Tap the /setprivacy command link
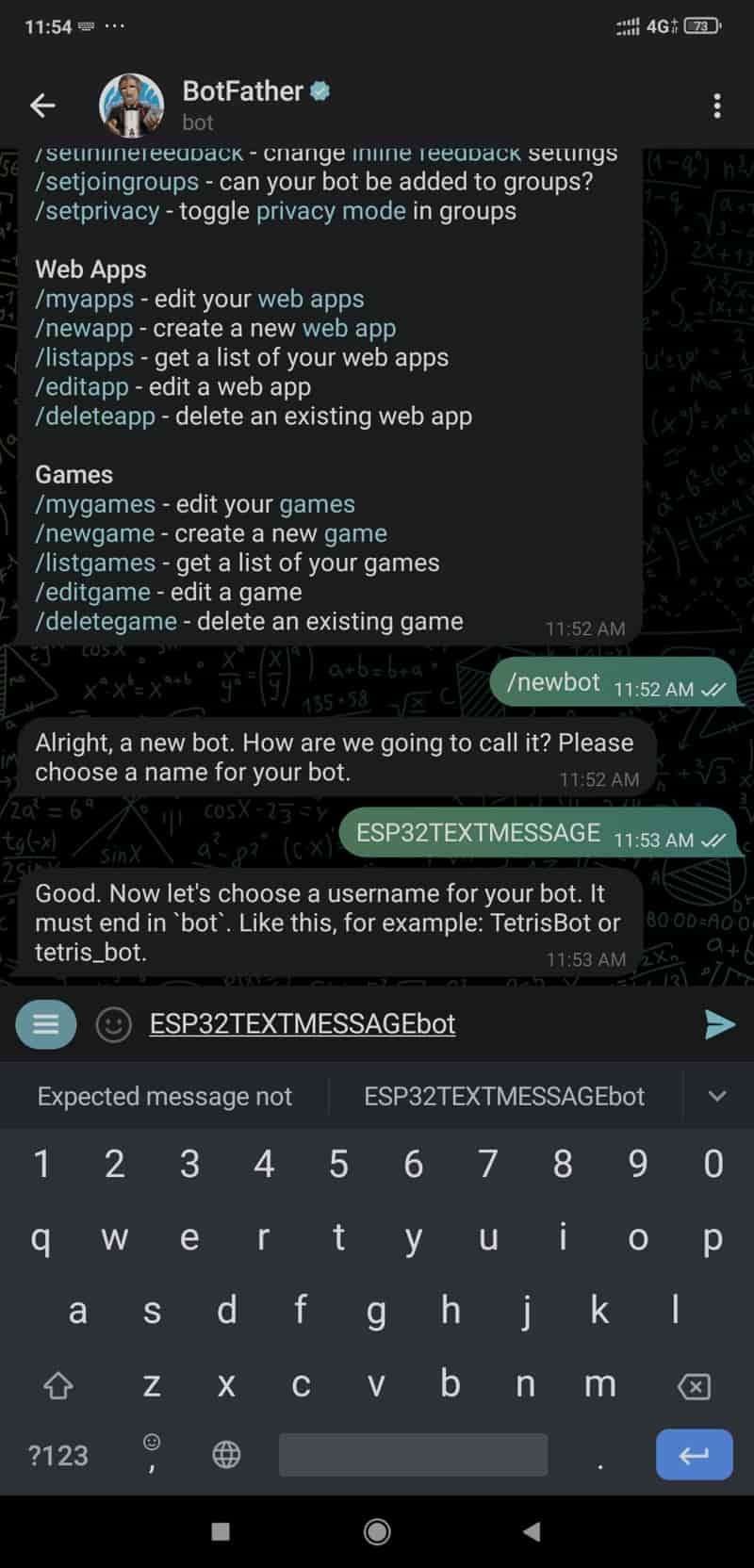Image resolution: width=754 pixels, height=1568 pixels. pyautogui.click(x=97, y=210)
